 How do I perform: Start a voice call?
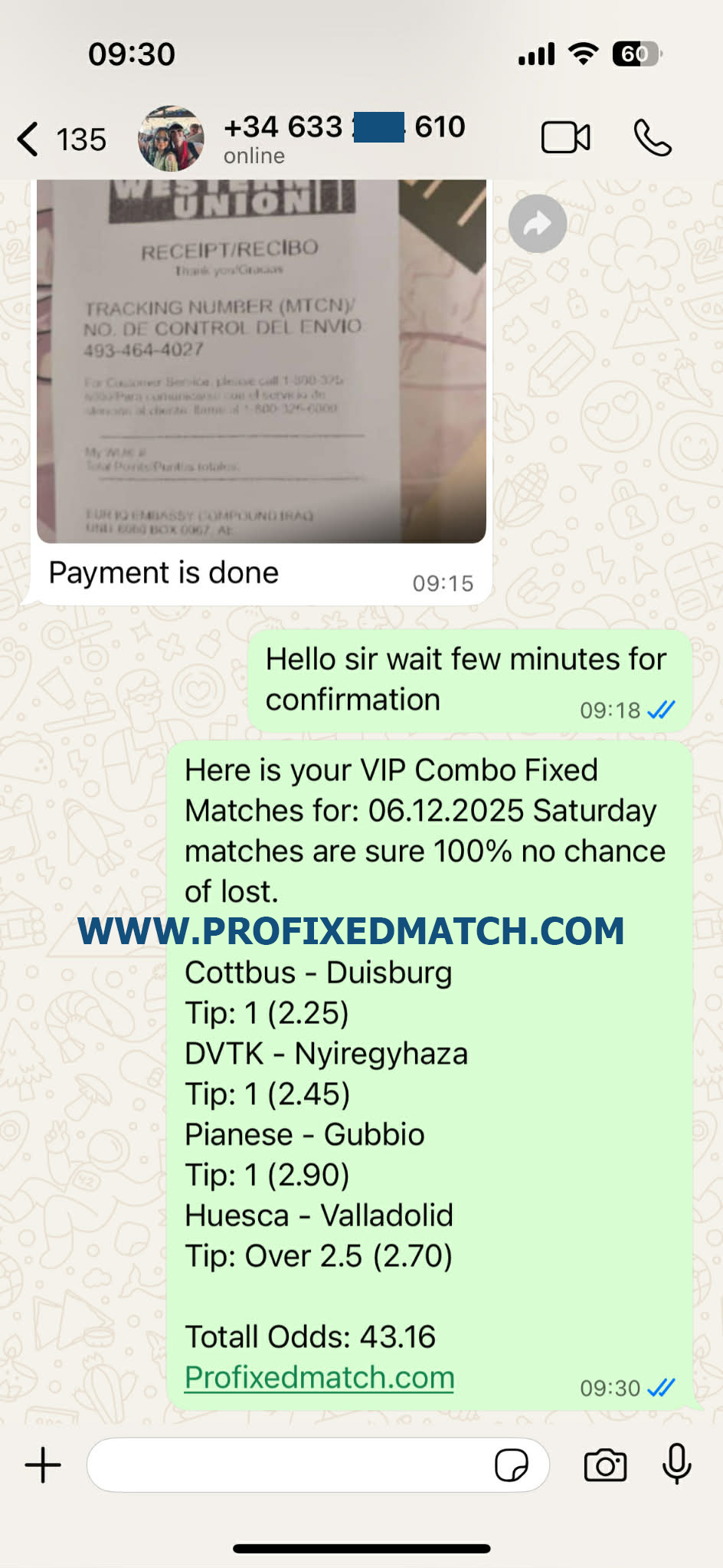pos(653,138)
